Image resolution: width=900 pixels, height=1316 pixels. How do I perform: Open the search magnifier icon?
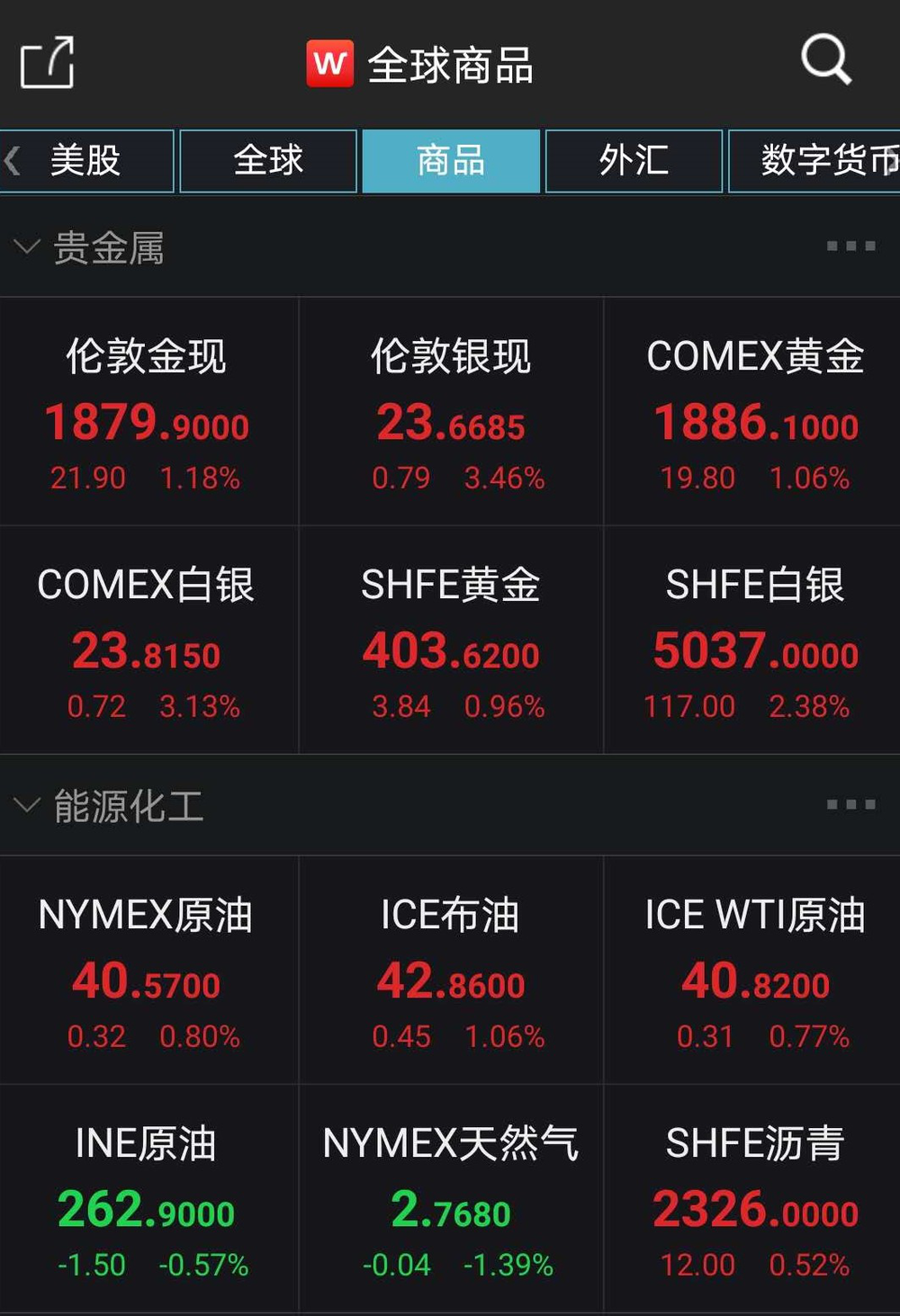click(x=825, y=60)
